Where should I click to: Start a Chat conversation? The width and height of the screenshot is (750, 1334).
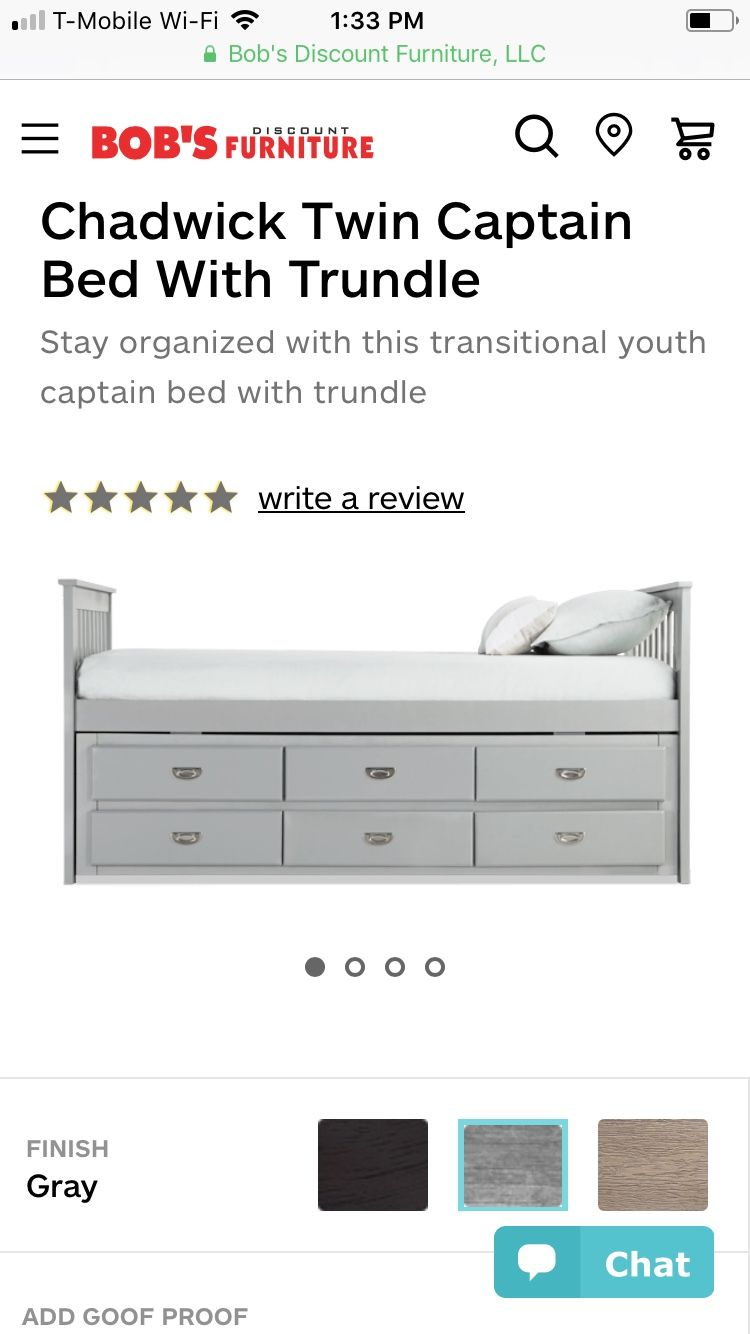click(604, 1262)
